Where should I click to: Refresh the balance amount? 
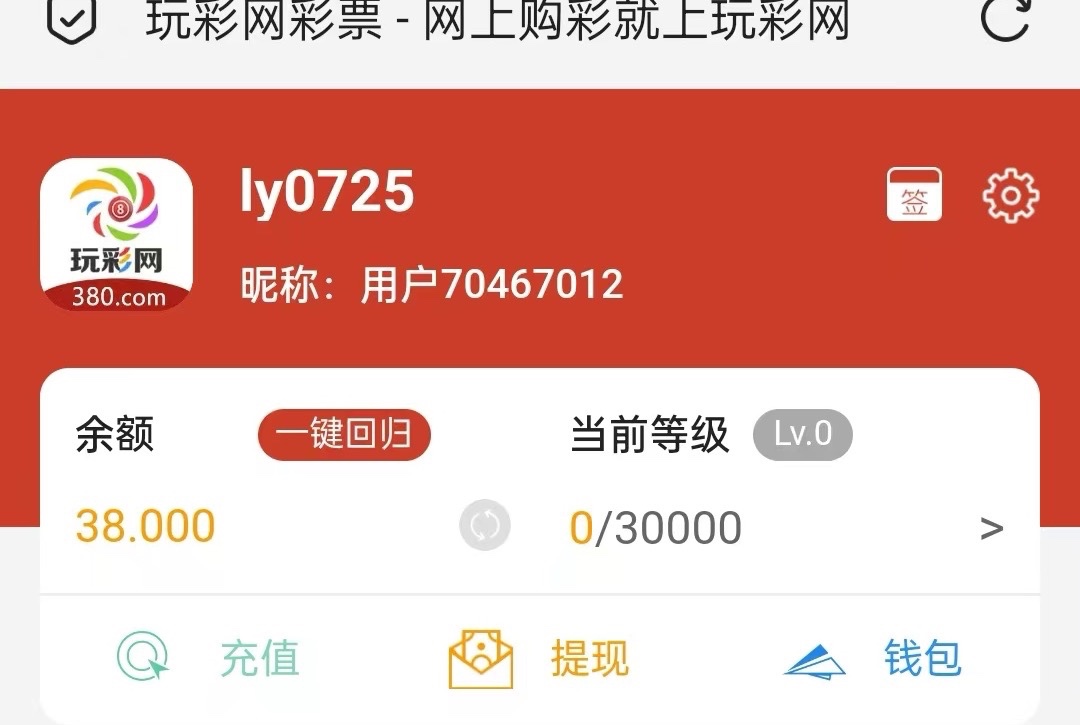485,526
